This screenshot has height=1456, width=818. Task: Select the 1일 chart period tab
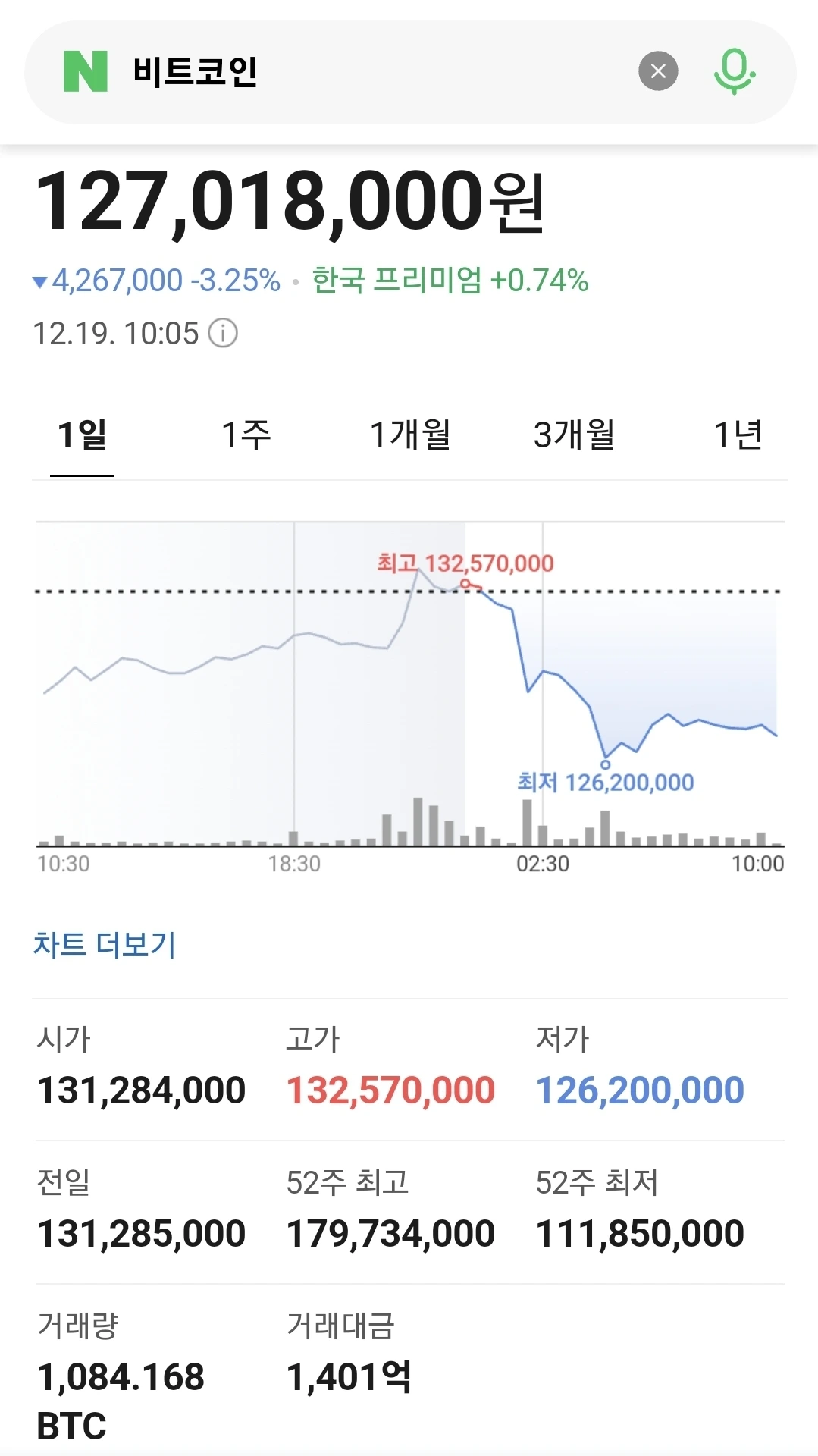pos(82,435)
